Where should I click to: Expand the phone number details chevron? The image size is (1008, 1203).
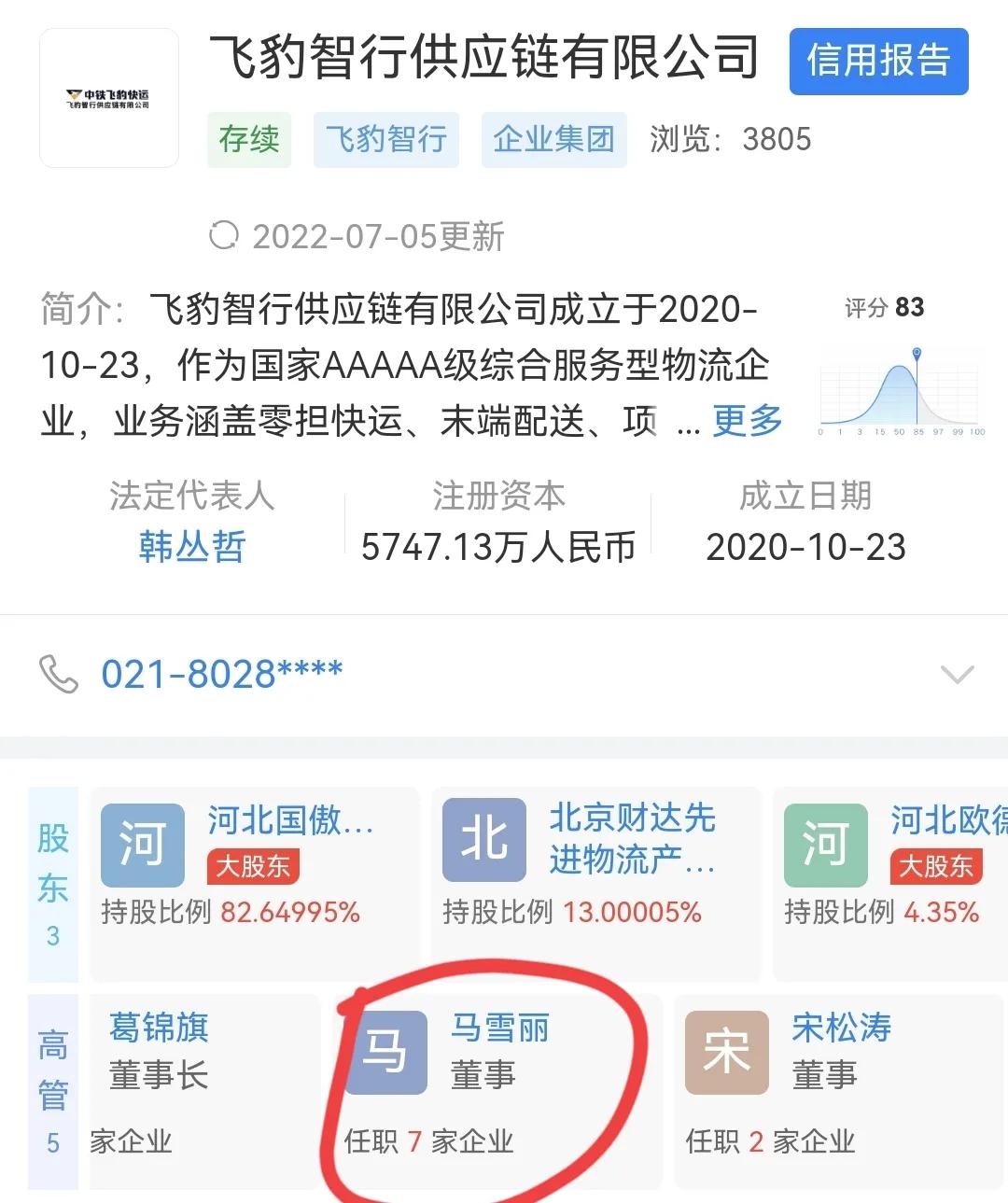click(x=954, y=674)
